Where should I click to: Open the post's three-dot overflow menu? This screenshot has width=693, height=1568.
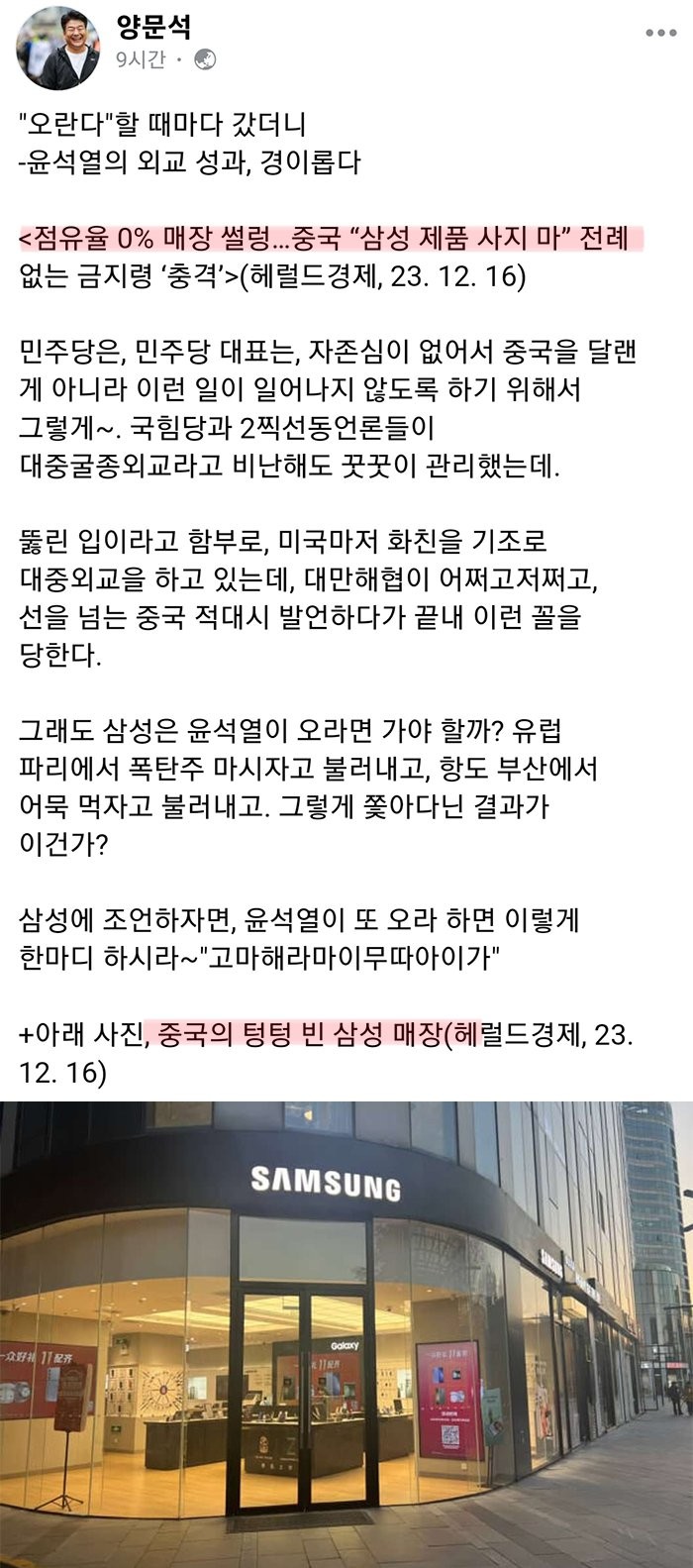tap(660, 33)
